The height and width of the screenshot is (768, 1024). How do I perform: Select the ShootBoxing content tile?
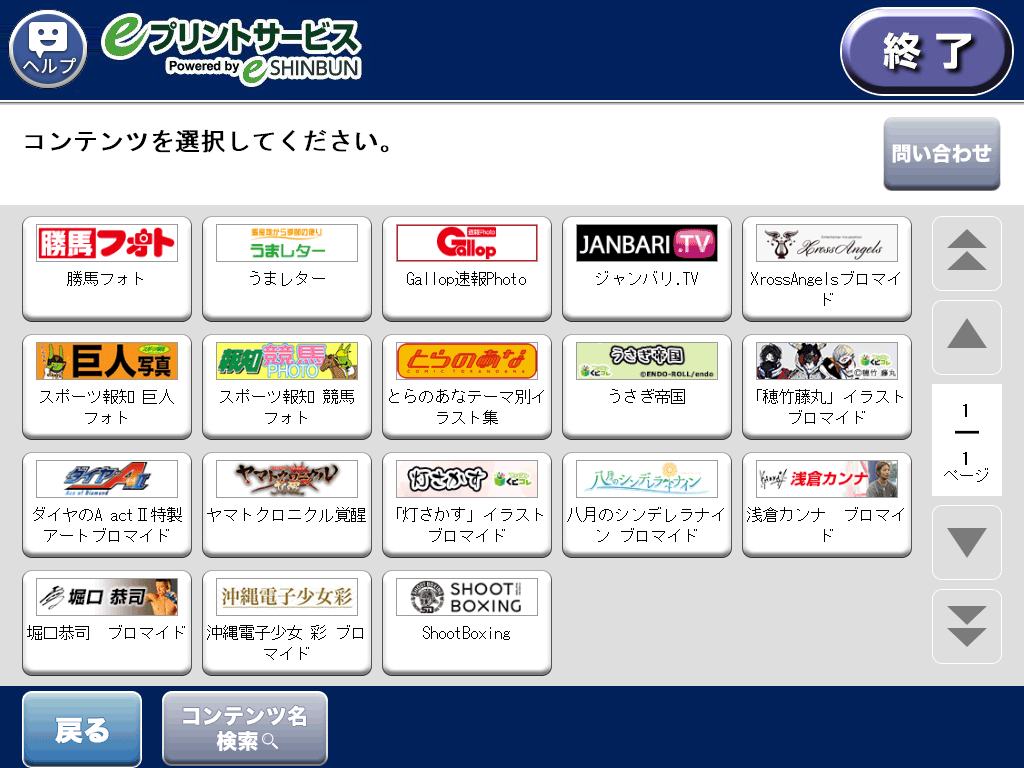pyautogui.click(x=467, y=622)
